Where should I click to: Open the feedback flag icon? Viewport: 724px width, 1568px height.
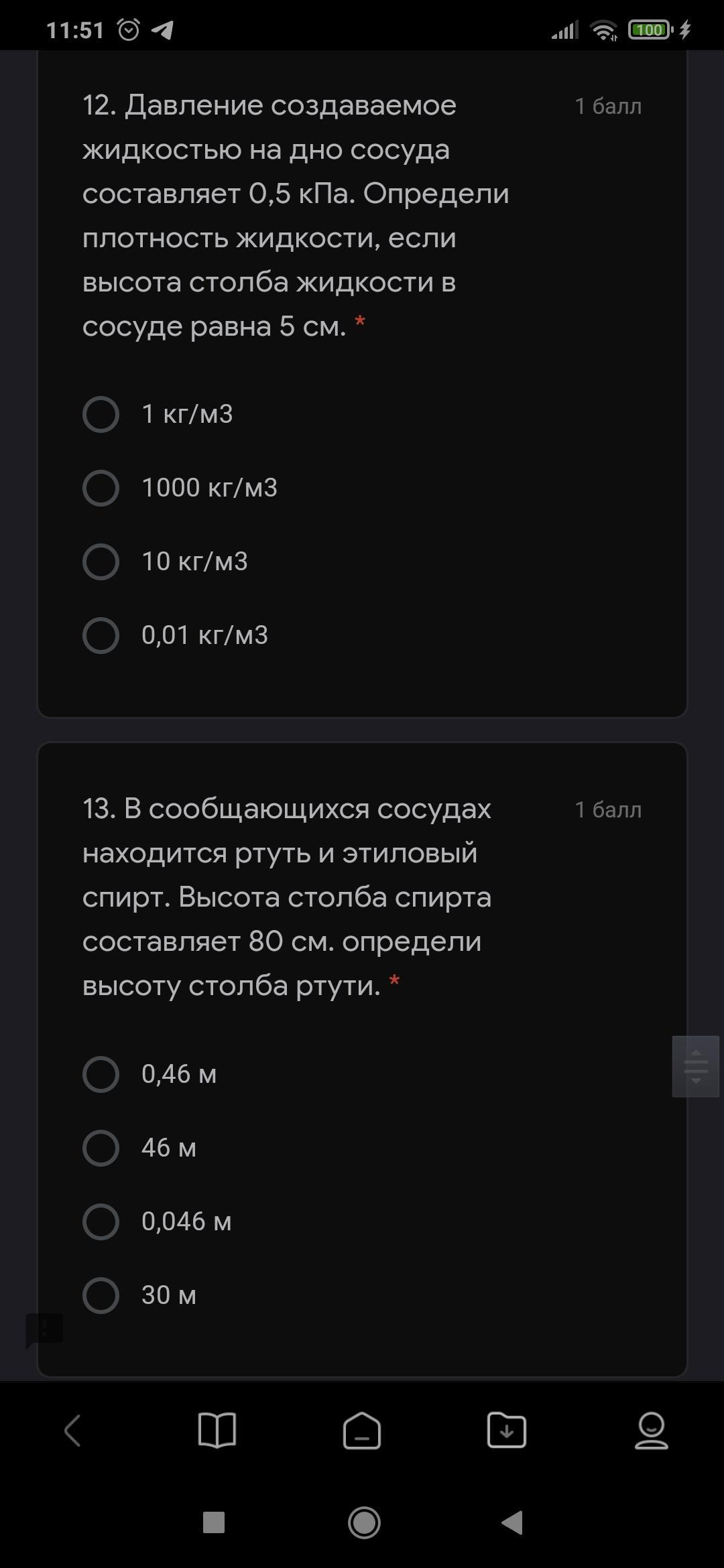pos(44,1329)
